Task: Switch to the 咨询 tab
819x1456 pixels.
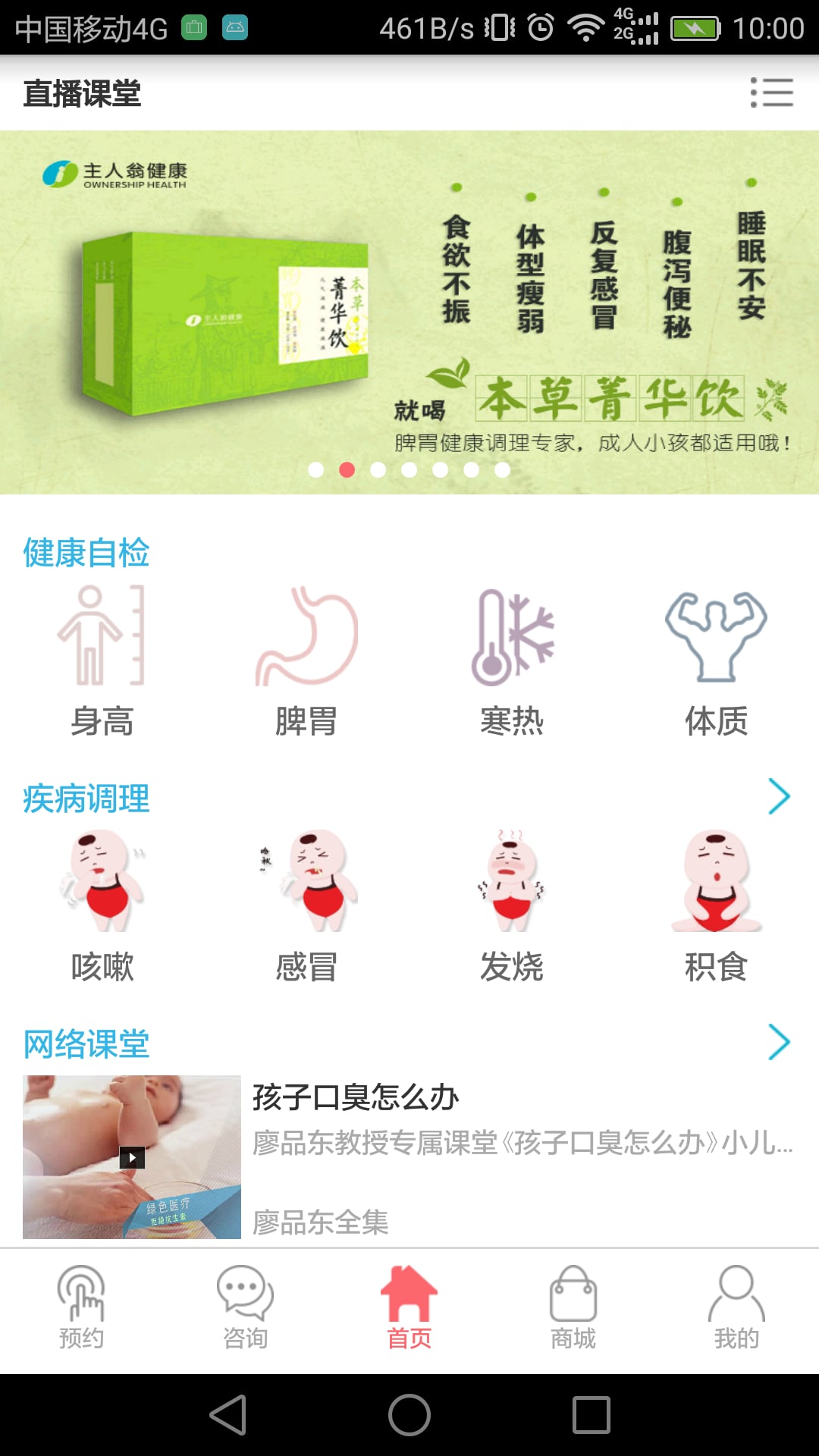Action: [x=245, y=1307]
